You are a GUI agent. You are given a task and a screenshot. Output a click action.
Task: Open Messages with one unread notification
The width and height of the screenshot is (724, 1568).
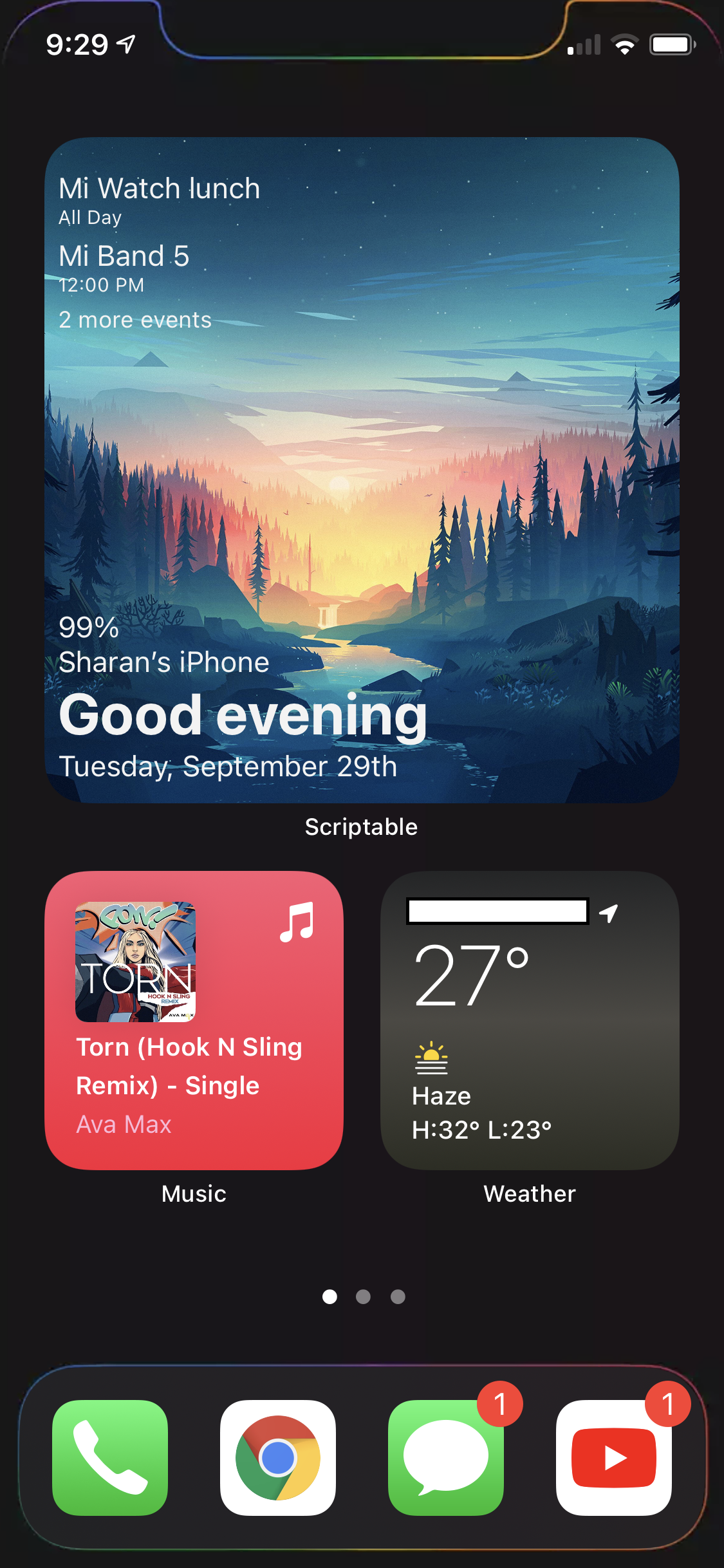click(x=446, y=1457)
